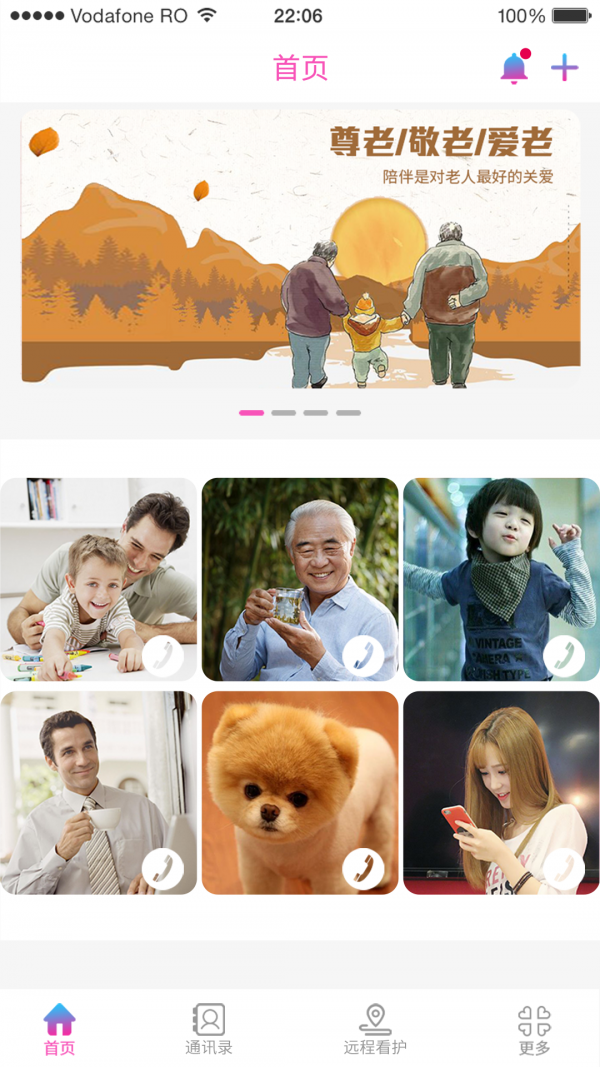Call the fluffy puppy contact
Viewport: 600px width, 1067px height.
[363, 868]
